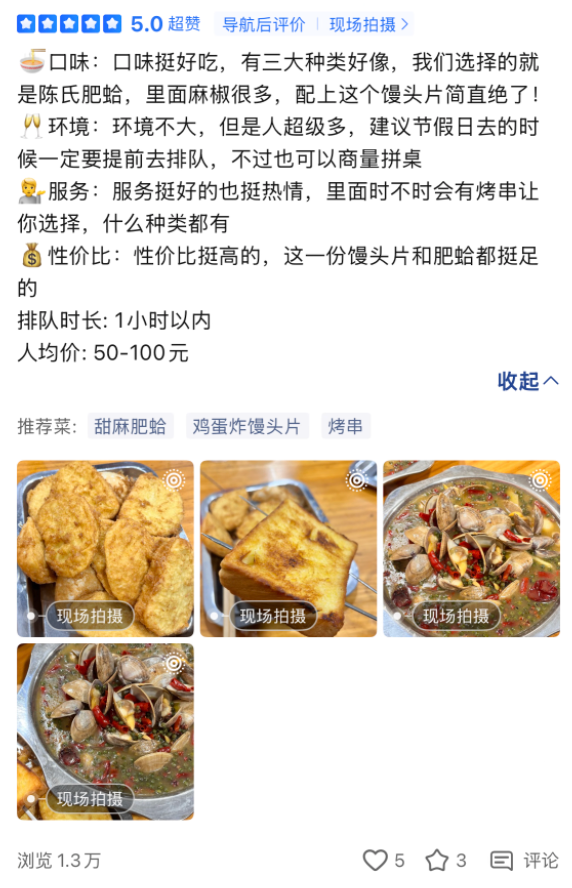This screenshot has width=572, height=888.
Task: Select the 鸡蛋炸馒头片 dish chip
Action: 247,426
